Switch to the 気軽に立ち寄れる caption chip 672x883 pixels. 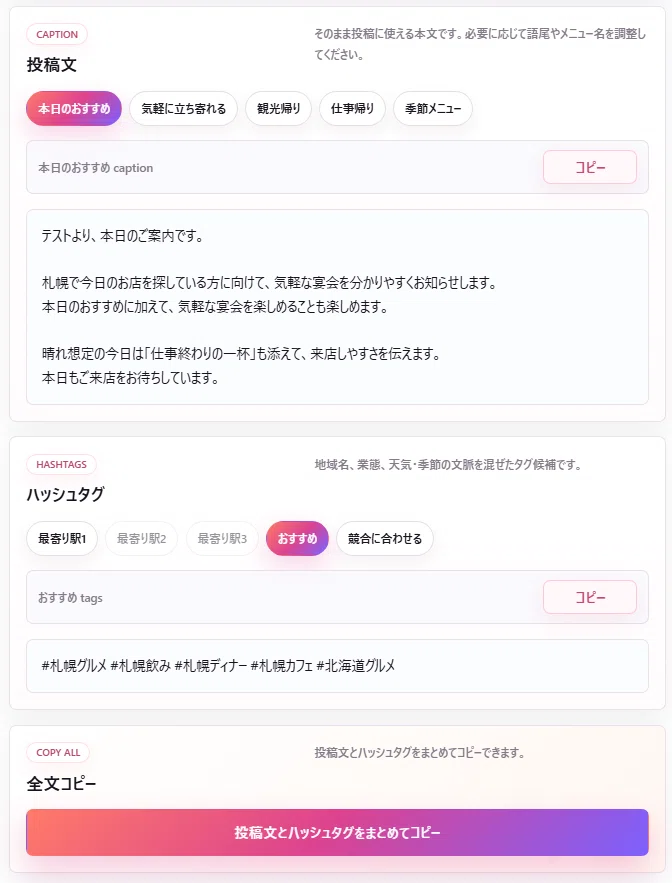[184, 108]
